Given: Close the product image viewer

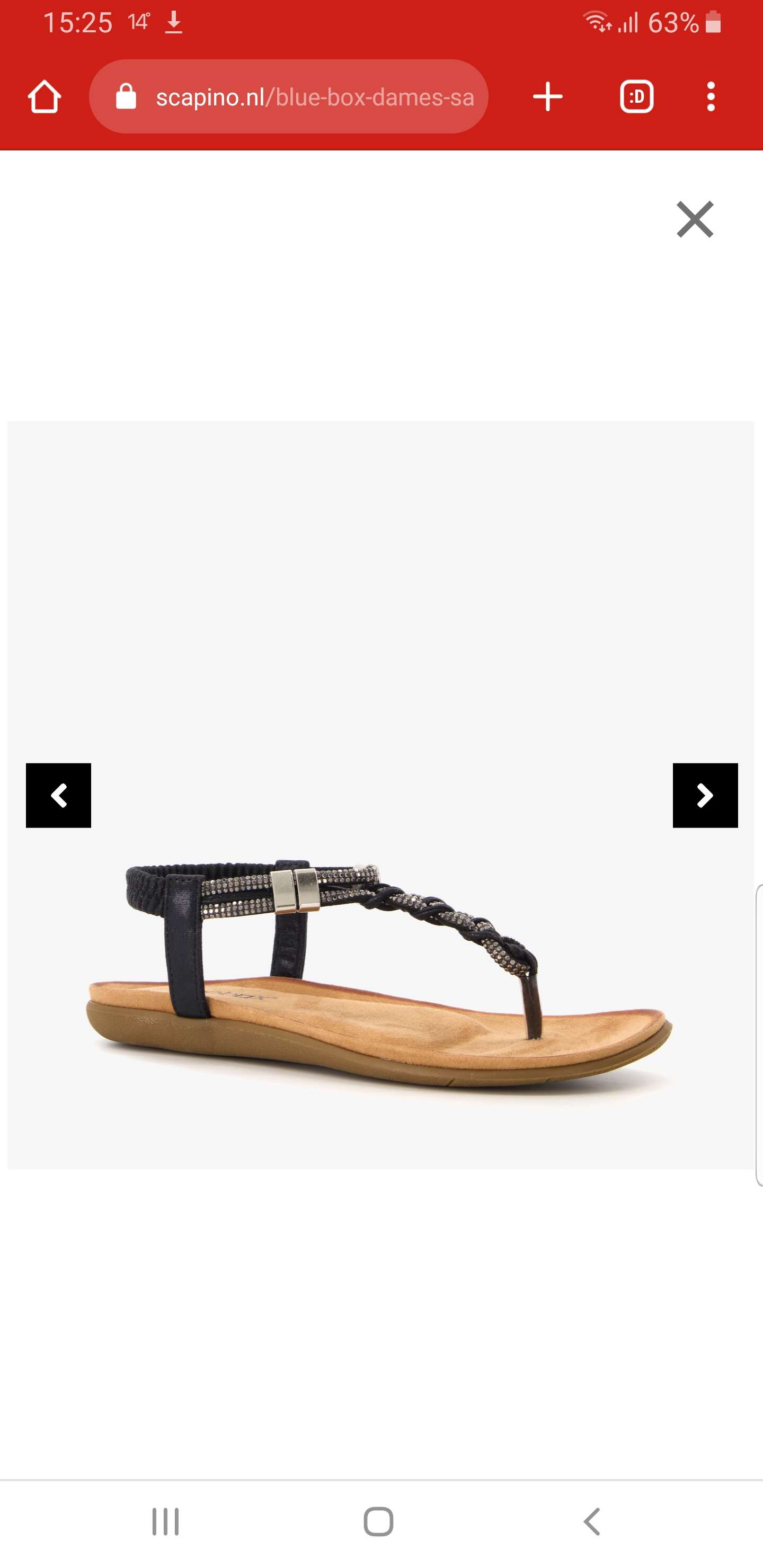Looking at the screenshot, I should [x=695, y=219].
